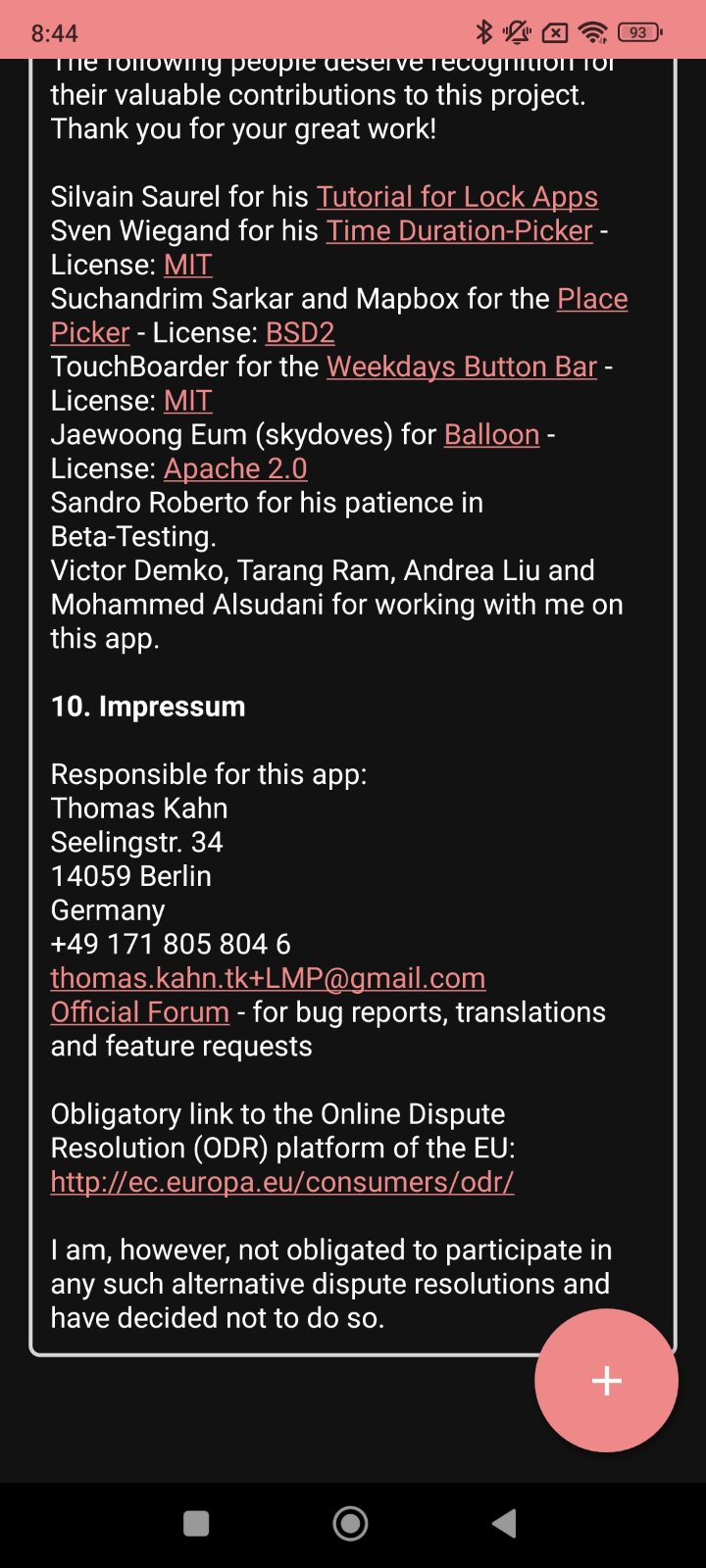Screen dimensions: 706x1568
Task: Return to the home screen
Action: 351,1523
